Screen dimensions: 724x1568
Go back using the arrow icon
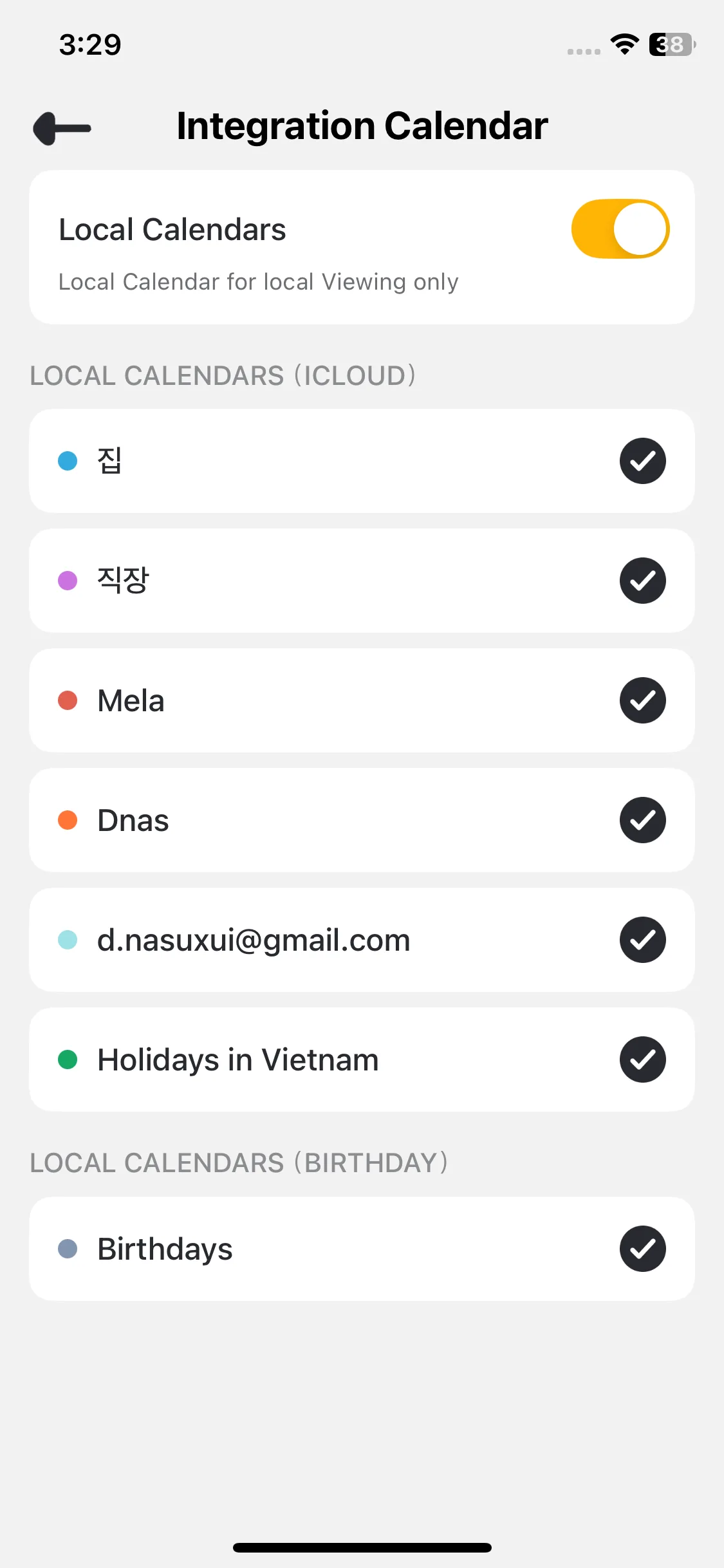coord(62,128)
